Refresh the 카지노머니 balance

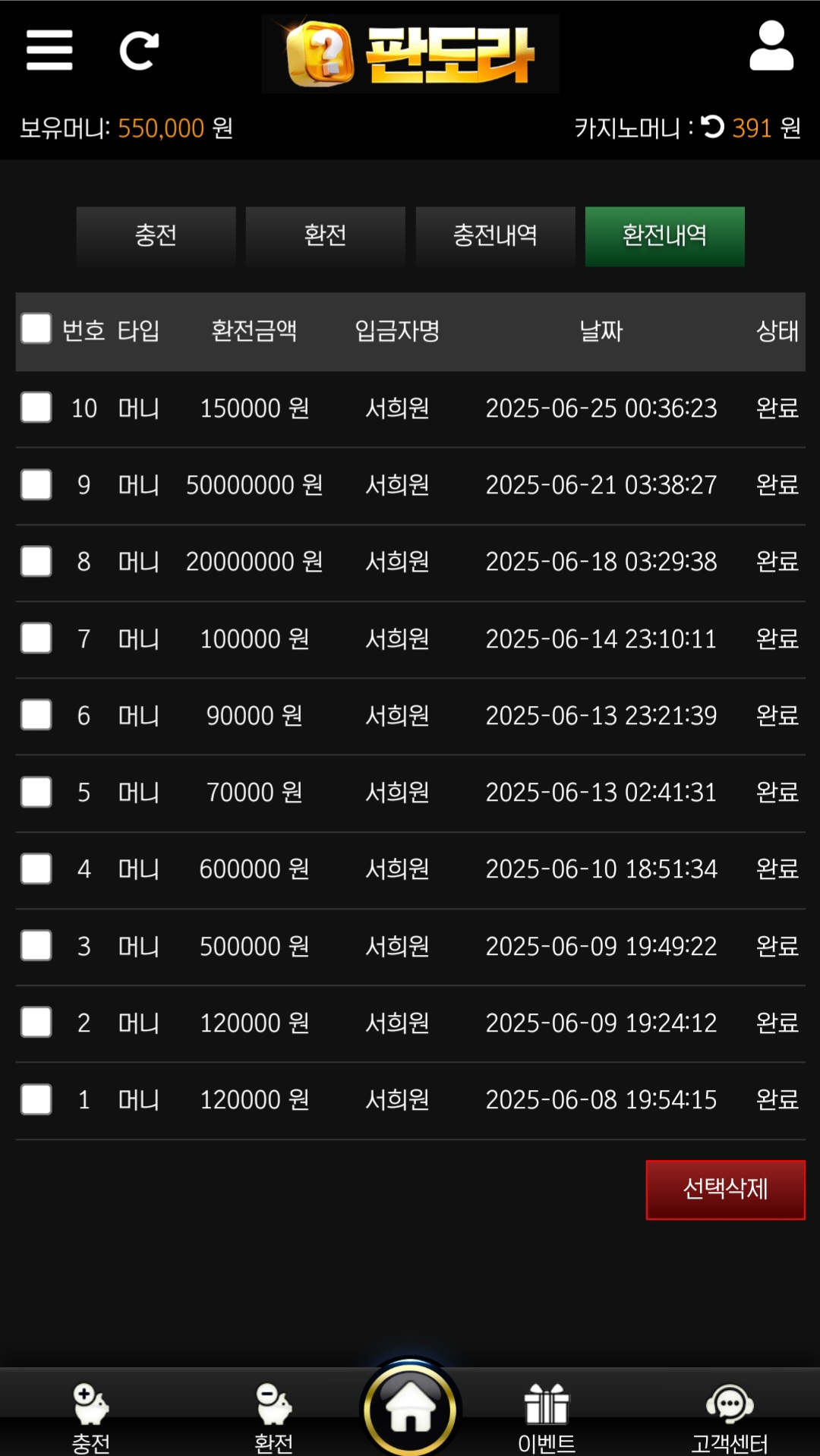(713, 126)
